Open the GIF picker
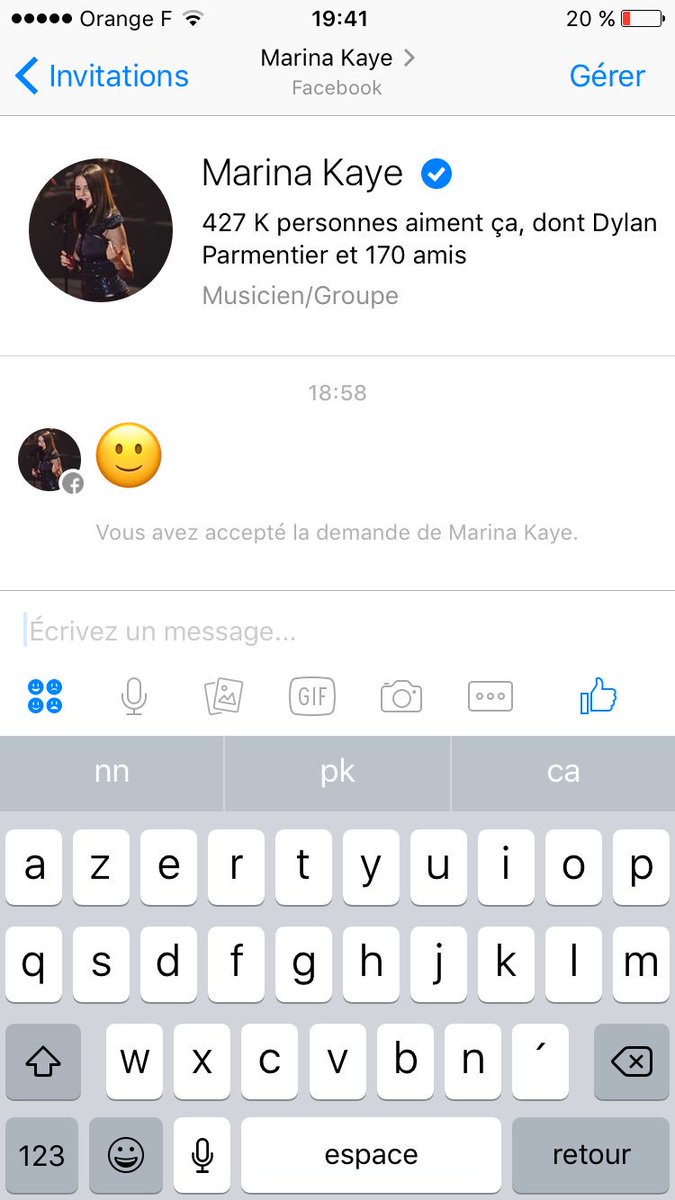This screenshot has height=1200, width=675. [x=312, y=696]
